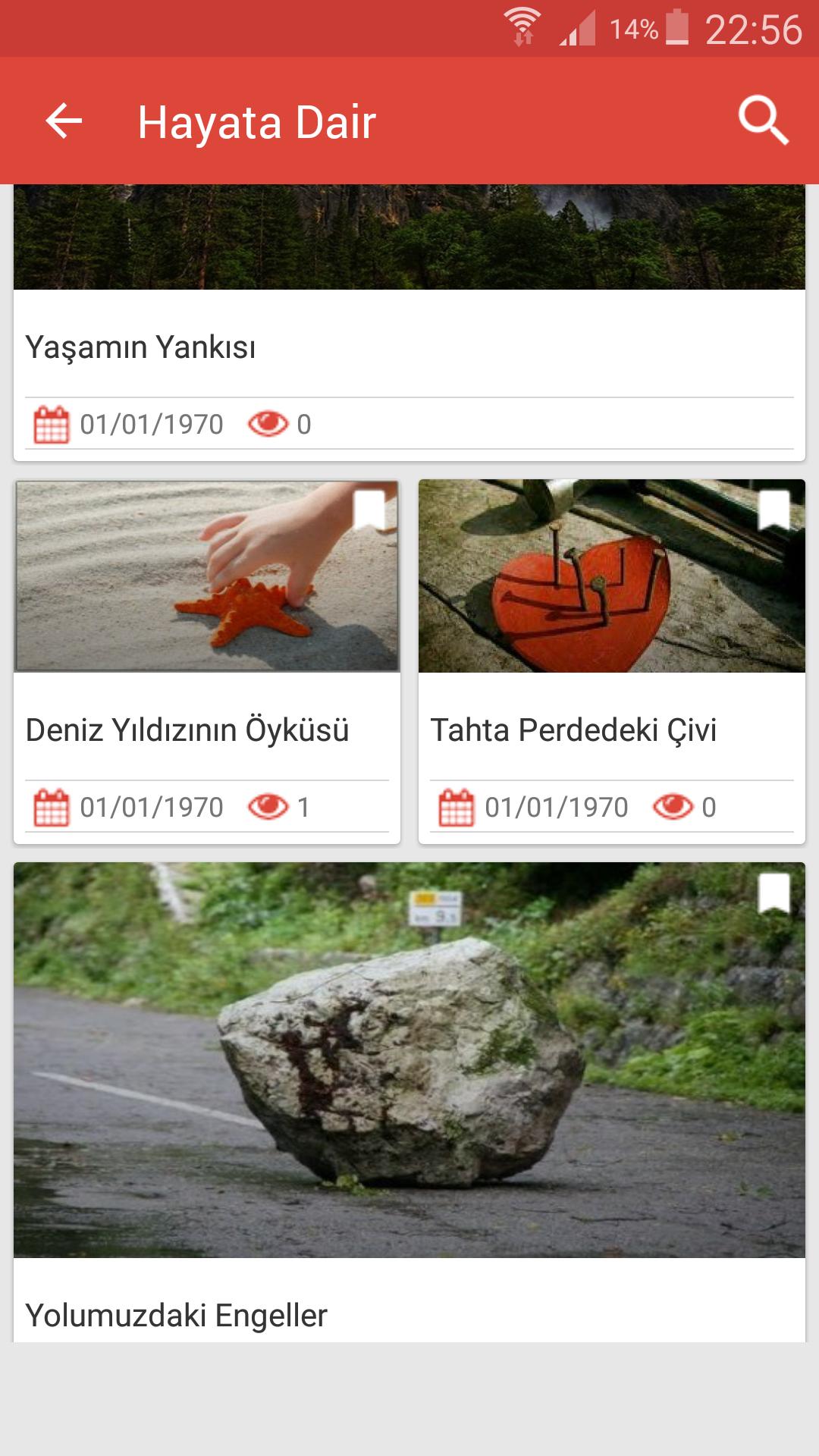Viewport: 819px width, 1456px height.
Task: Click the calendar icon on Deniz Yıldızının Öyküsü card
Action: coord(50,808)
